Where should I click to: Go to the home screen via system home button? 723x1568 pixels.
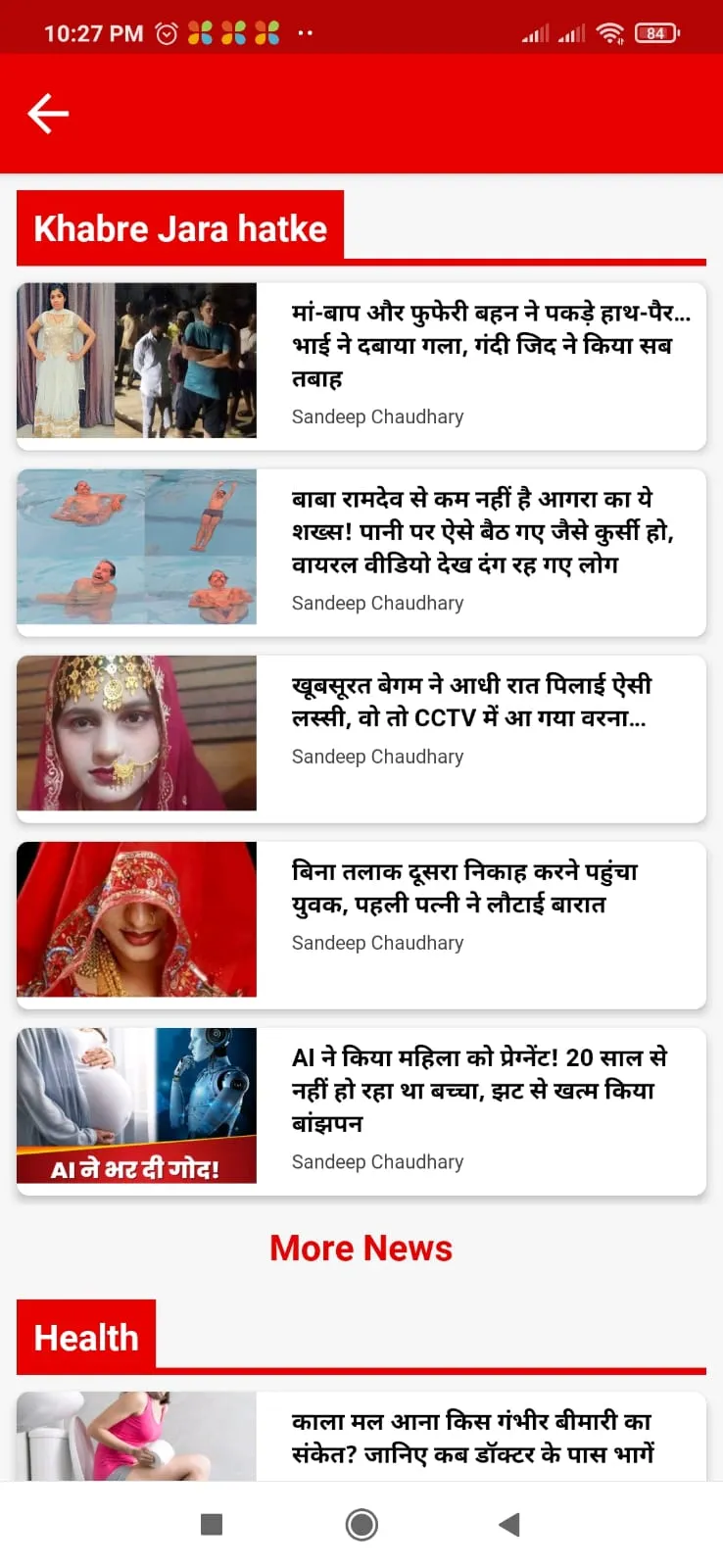(361, 1525)
